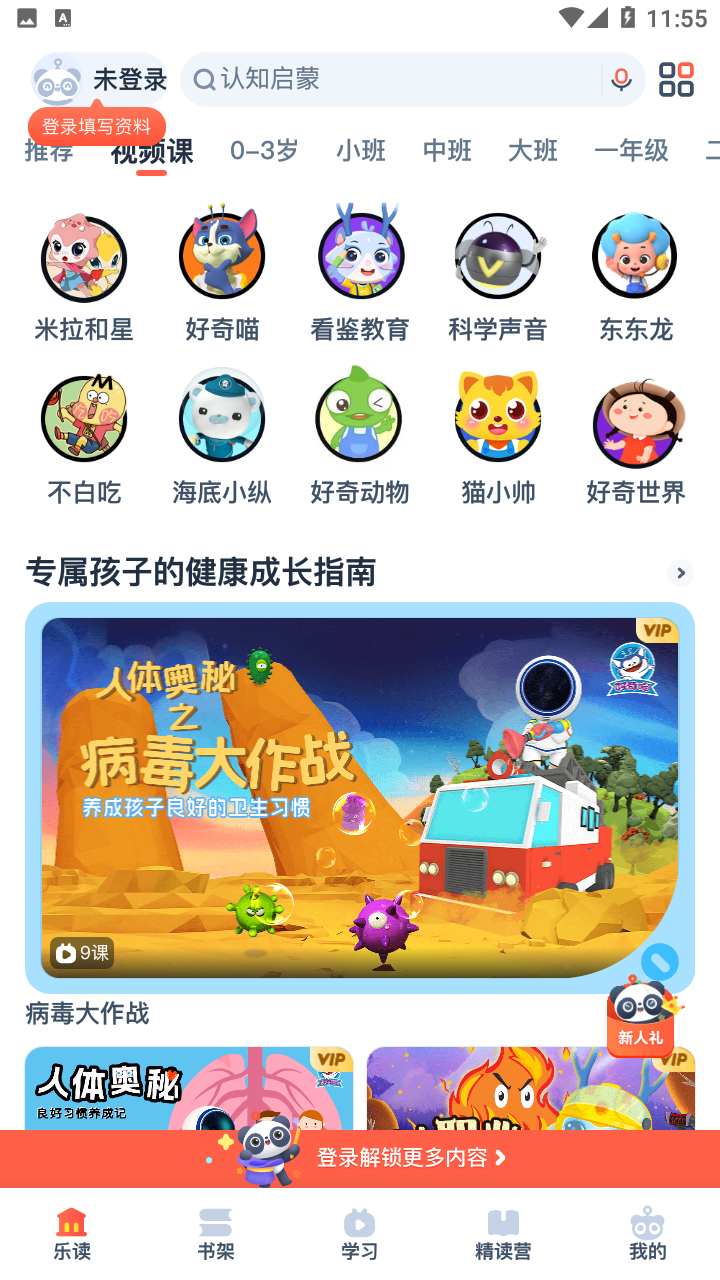Go to the 书架 tab
This screenshot has width=720, height=1280.
[x=216, y=1234]
